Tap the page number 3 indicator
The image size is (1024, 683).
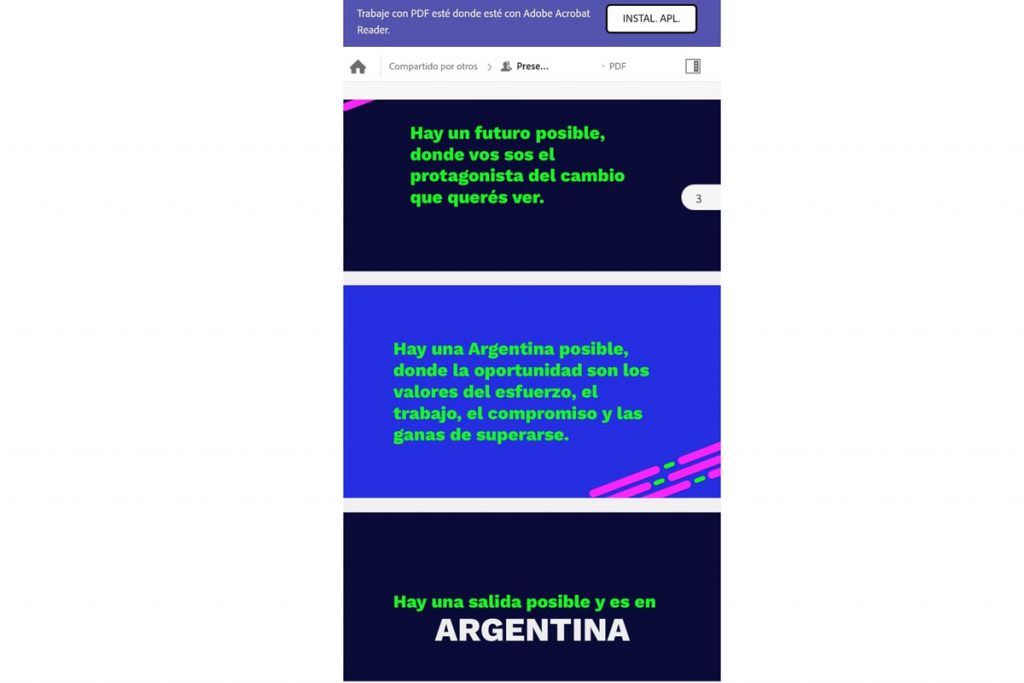pyautogui.click(x=699, y=198)
